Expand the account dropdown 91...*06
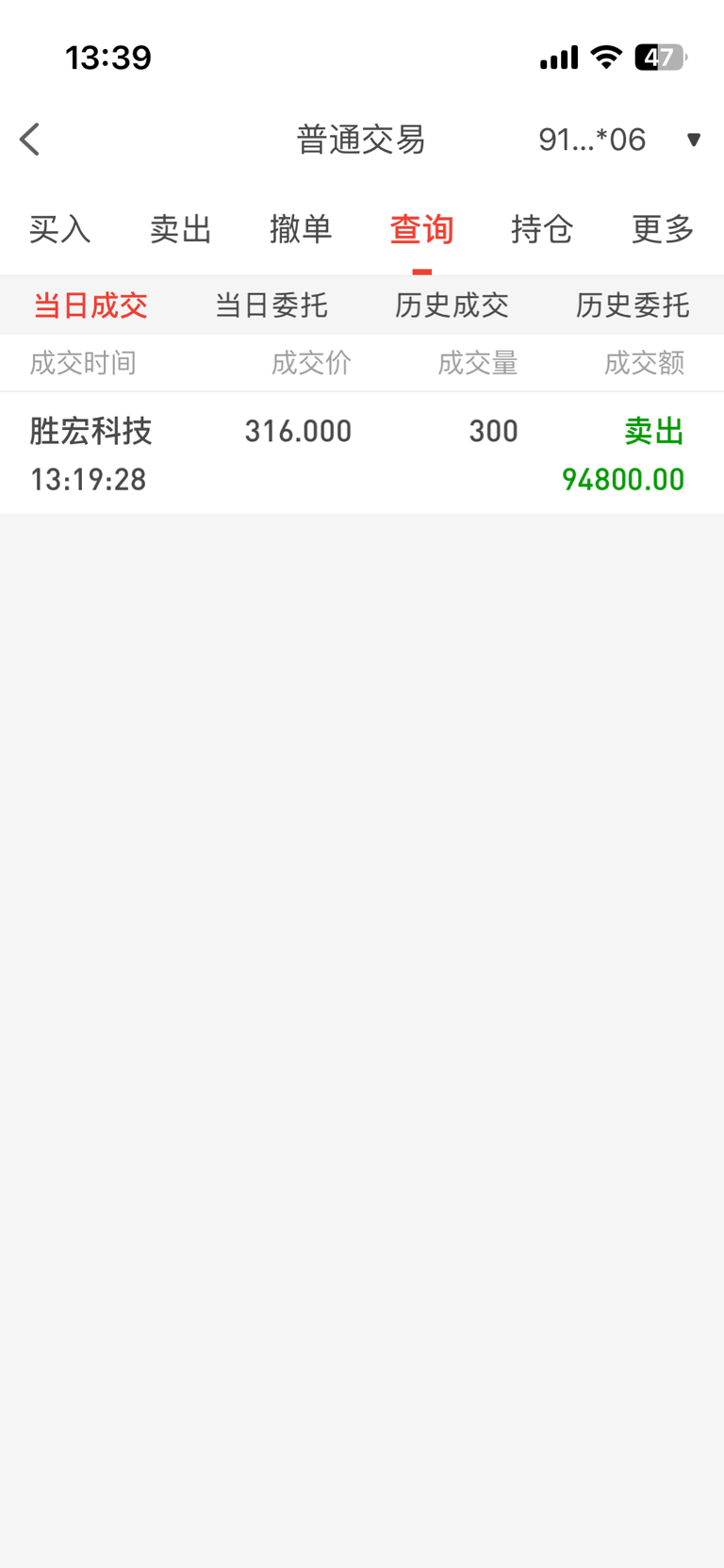 point(618,140)
